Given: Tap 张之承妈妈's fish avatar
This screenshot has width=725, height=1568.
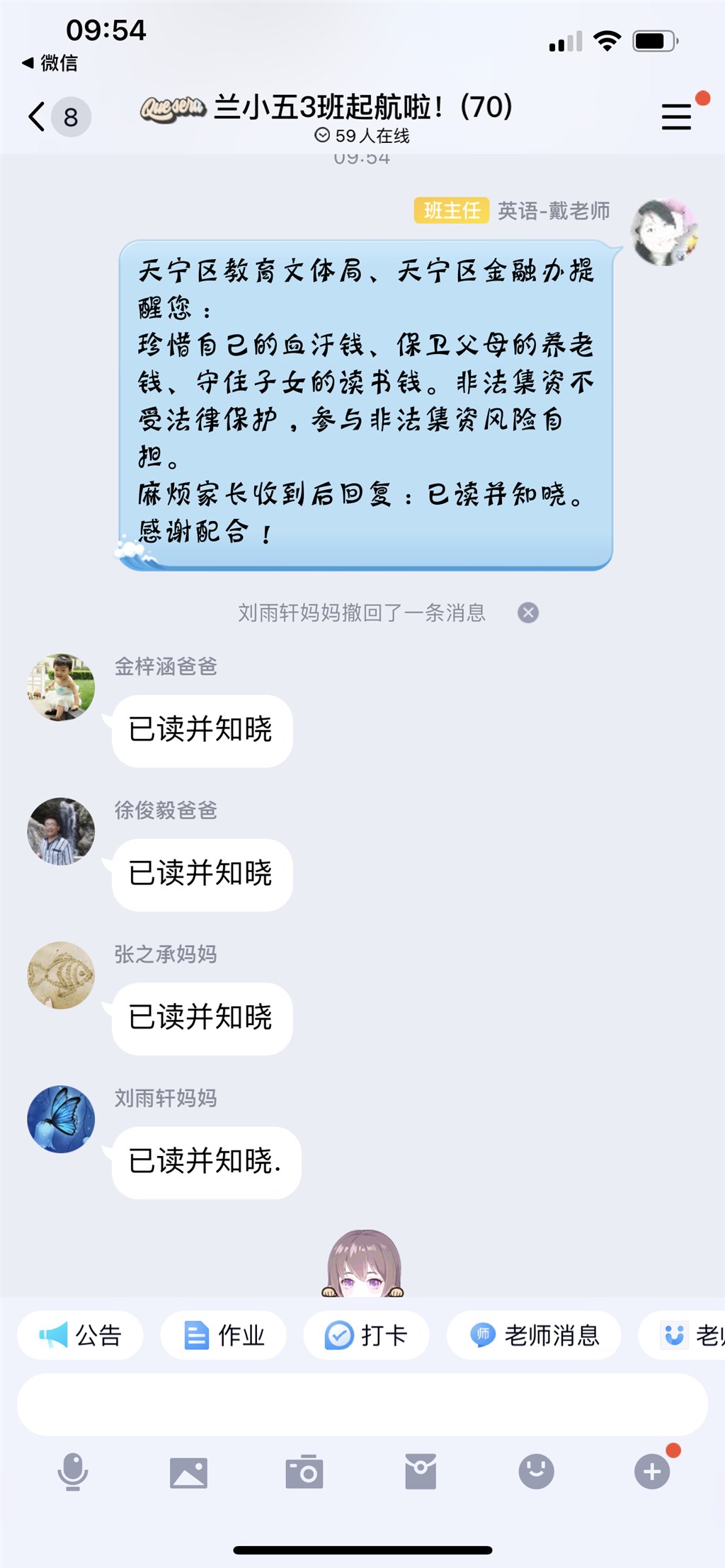Looking at the screenshot, I should click(61, 975).
